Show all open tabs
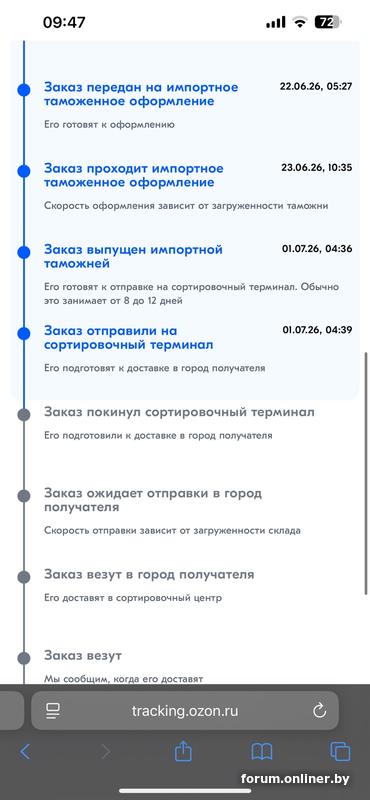The image size is (370, 800). pyautogui.click(x=340, y=752)
